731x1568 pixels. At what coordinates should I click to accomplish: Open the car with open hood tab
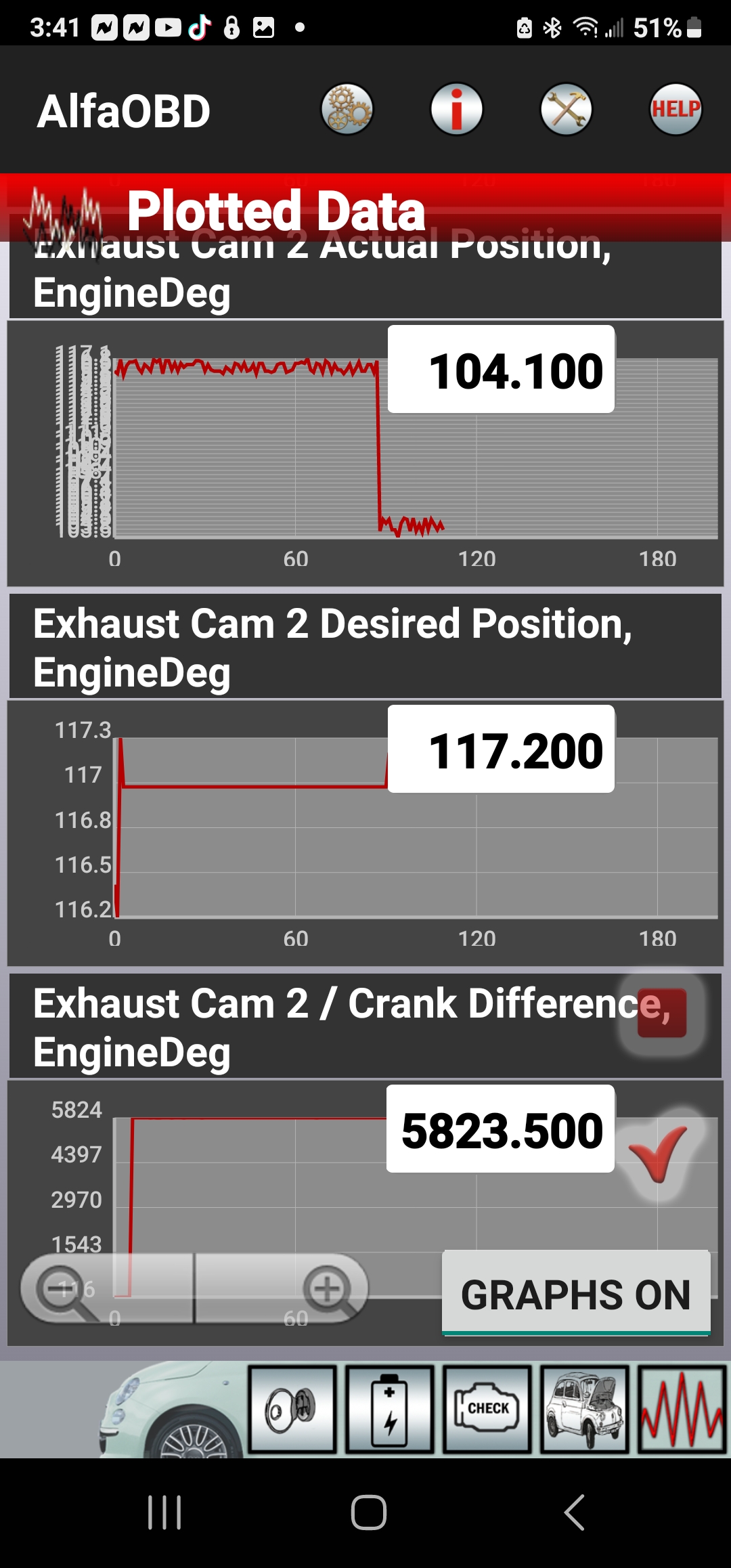[x=585, y=1410]
